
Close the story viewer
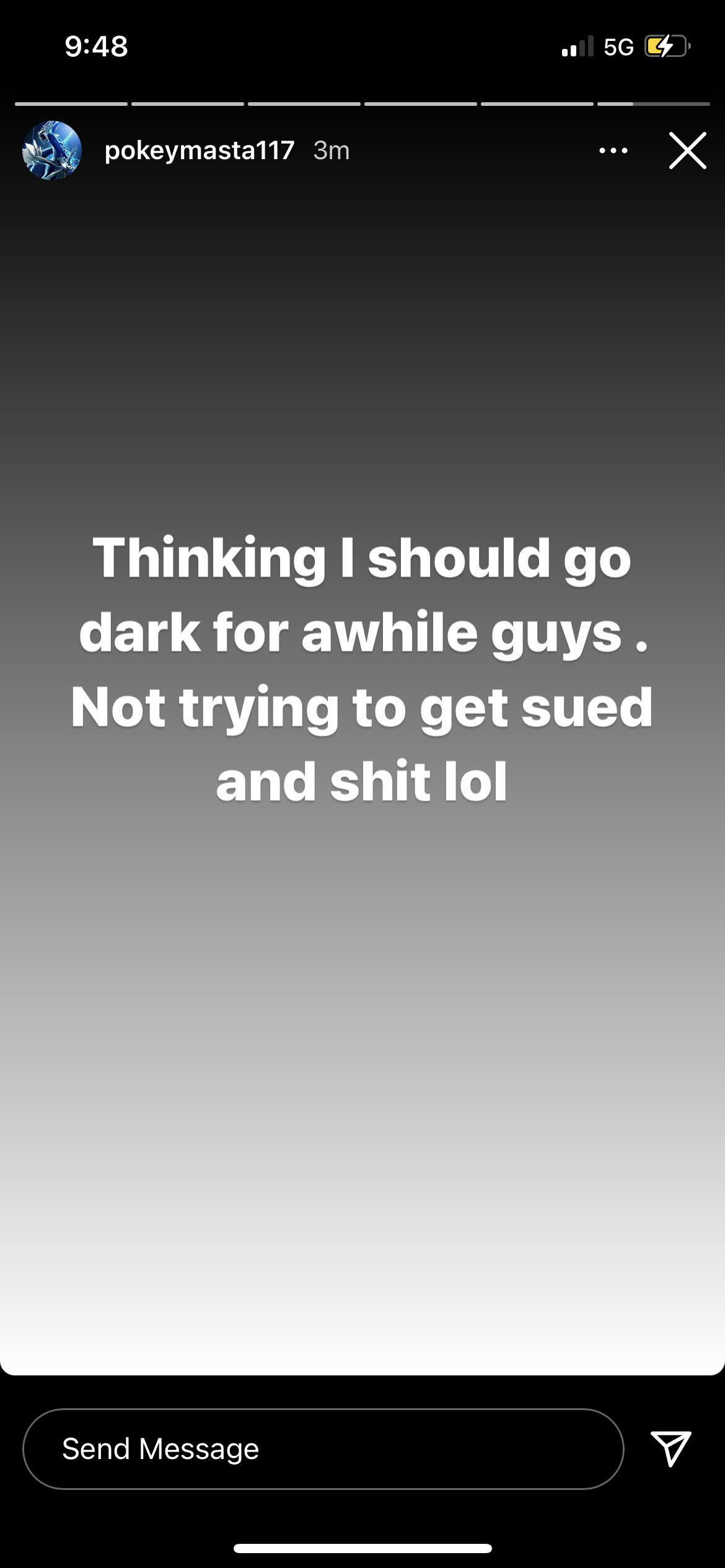point(687,150)
